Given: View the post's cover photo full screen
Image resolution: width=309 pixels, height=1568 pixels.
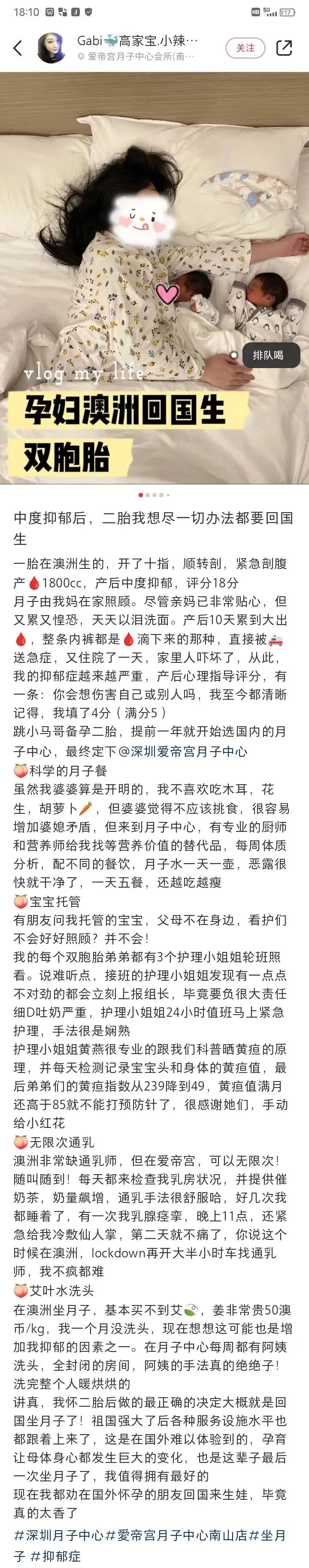Looking at the screenshot, I should coord(154,244).
